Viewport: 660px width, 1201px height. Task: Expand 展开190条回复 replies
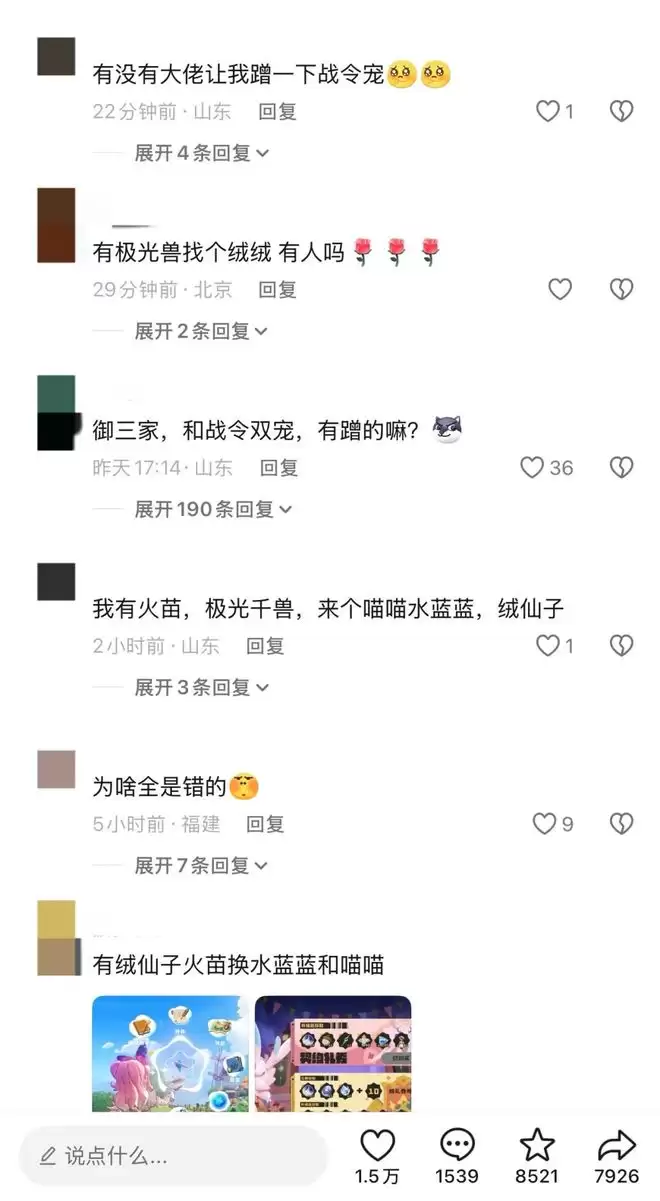point(213,509)
